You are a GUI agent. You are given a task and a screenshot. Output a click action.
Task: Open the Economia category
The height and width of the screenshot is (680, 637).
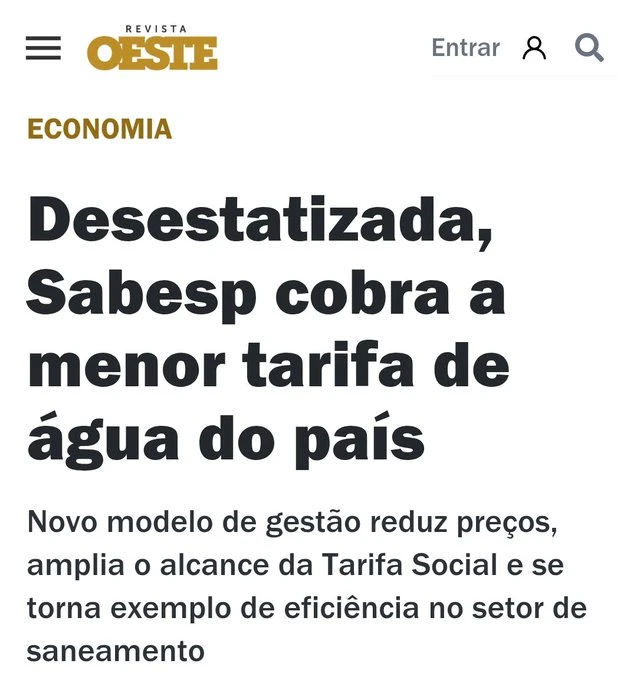(x=99, y=129)
